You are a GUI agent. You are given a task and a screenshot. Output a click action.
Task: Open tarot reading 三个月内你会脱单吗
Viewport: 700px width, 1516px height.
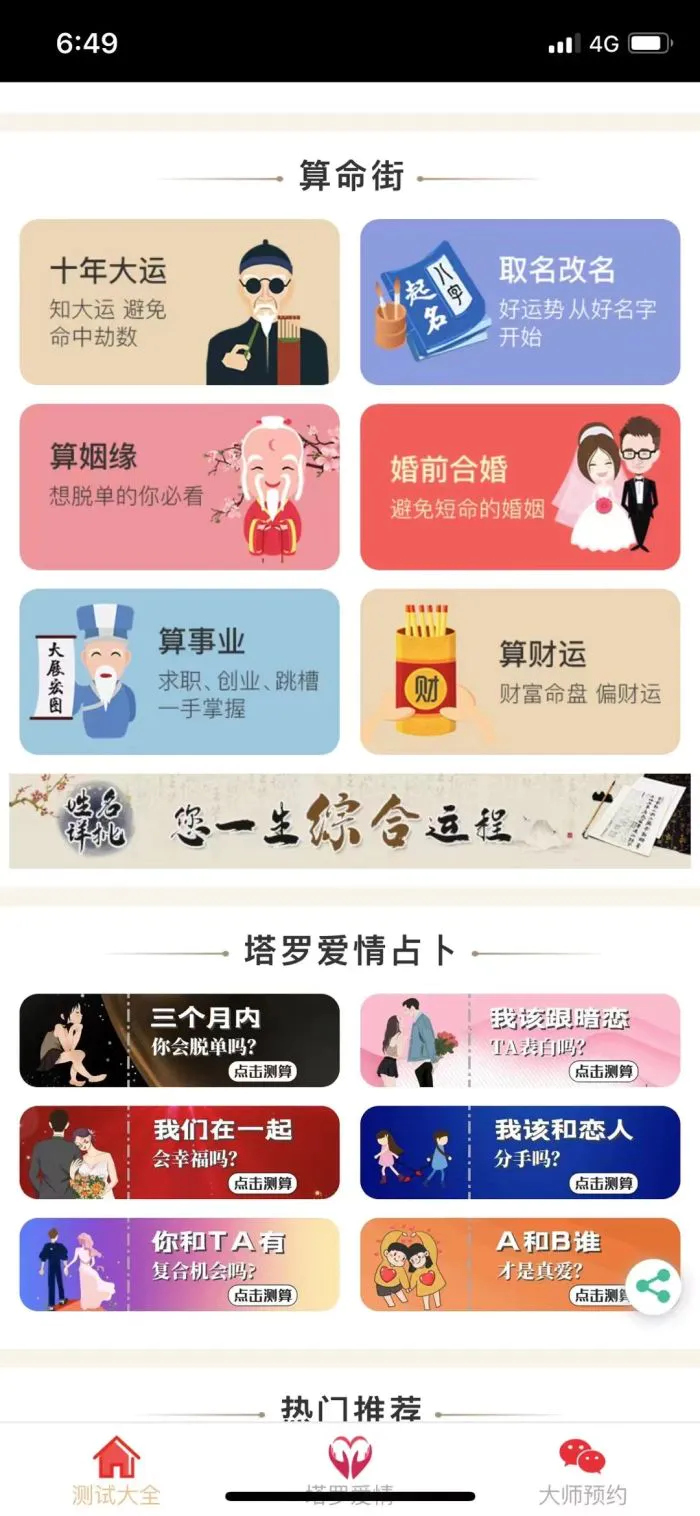(179, 1040)
